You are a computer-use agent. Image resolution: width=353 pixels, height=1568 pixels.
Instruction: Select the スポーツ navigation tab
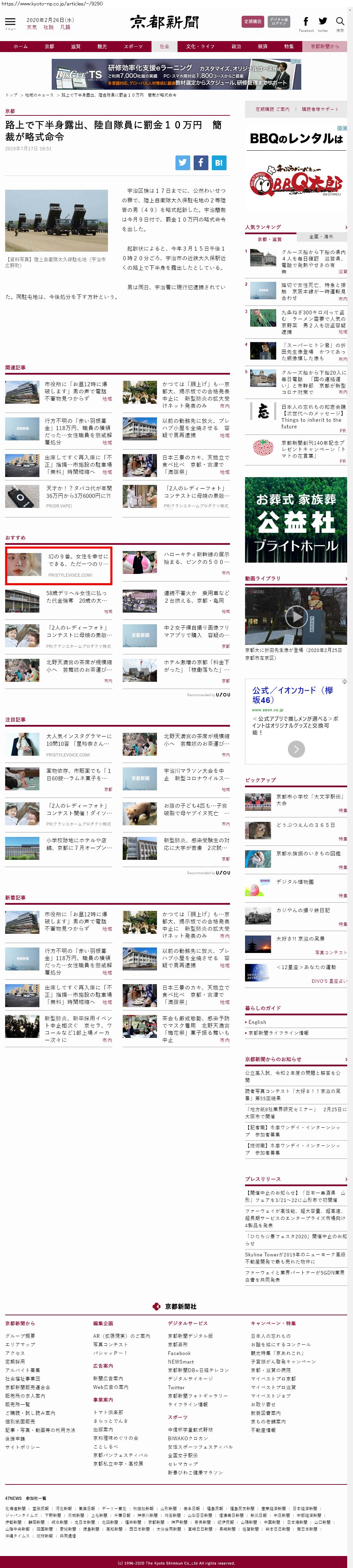[133, 46]
